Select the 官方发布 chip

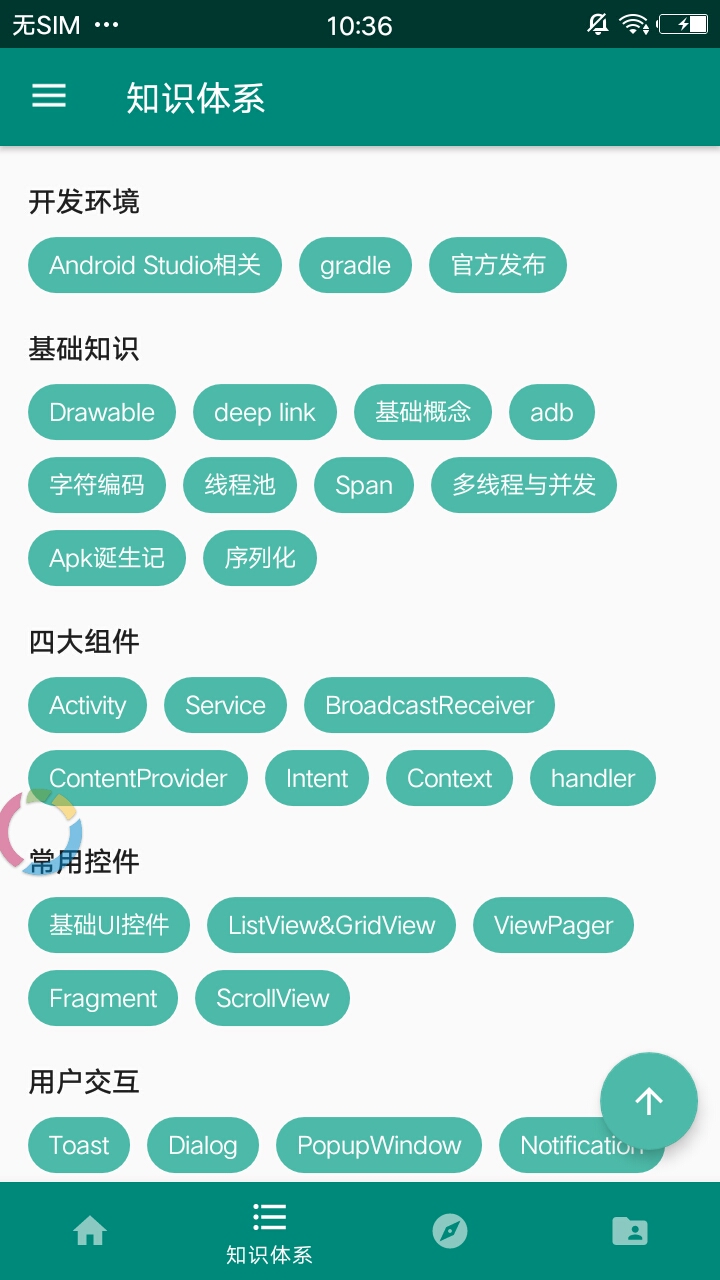tap(498, 265)
